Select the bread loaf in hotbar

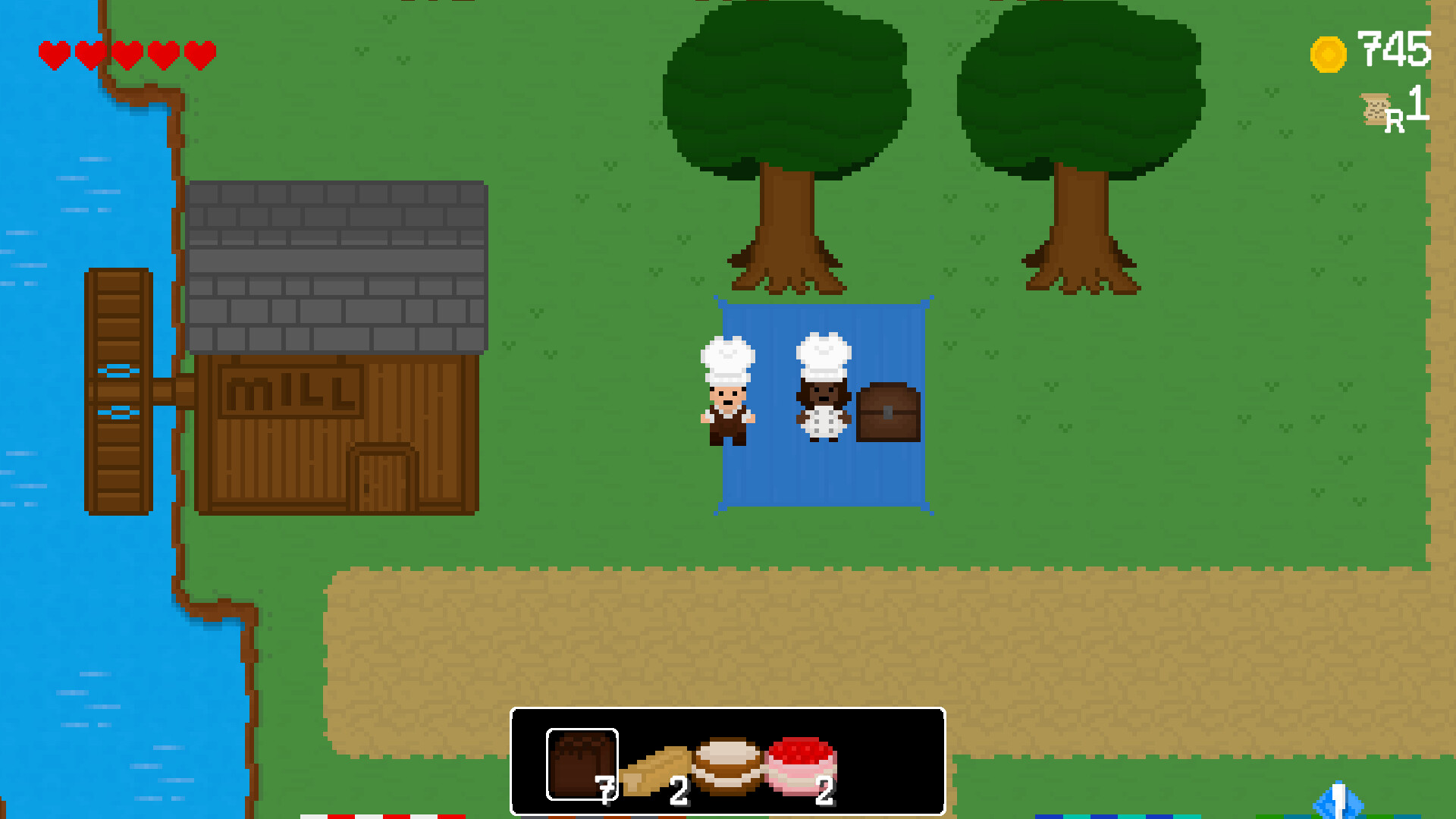(x=654, y=770)
